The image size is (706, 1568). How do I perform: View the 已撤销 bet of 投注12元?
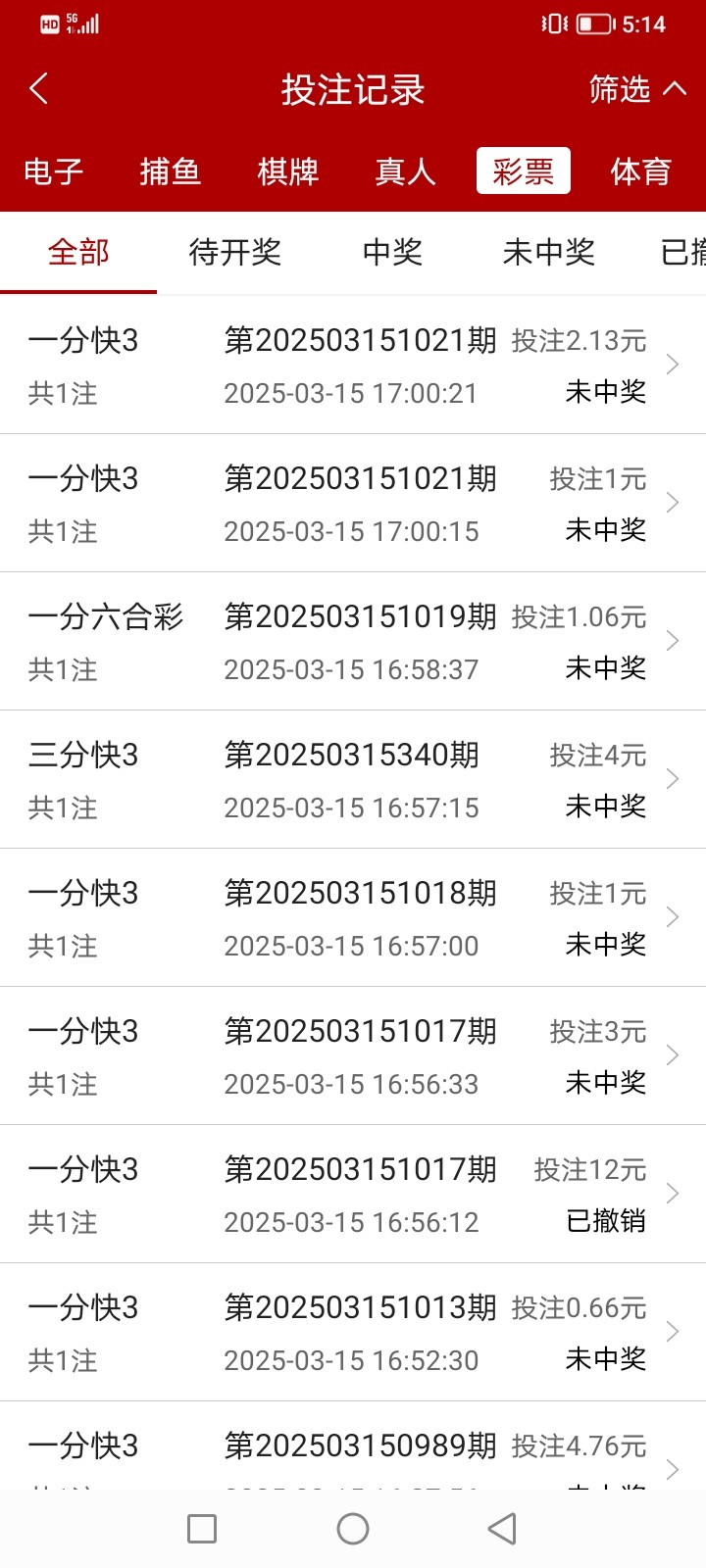point(353,1194)
